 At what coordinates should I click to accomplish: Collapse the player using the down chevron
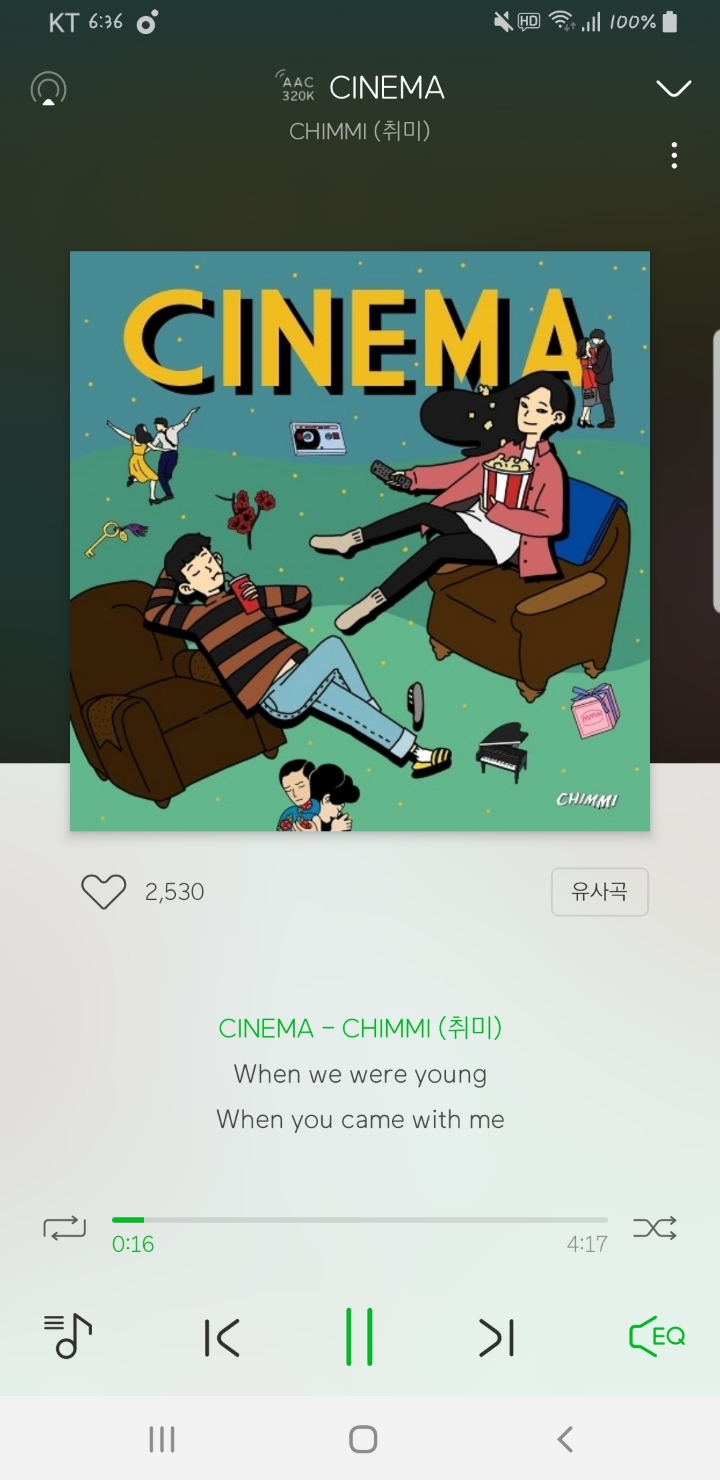(672, 88)
